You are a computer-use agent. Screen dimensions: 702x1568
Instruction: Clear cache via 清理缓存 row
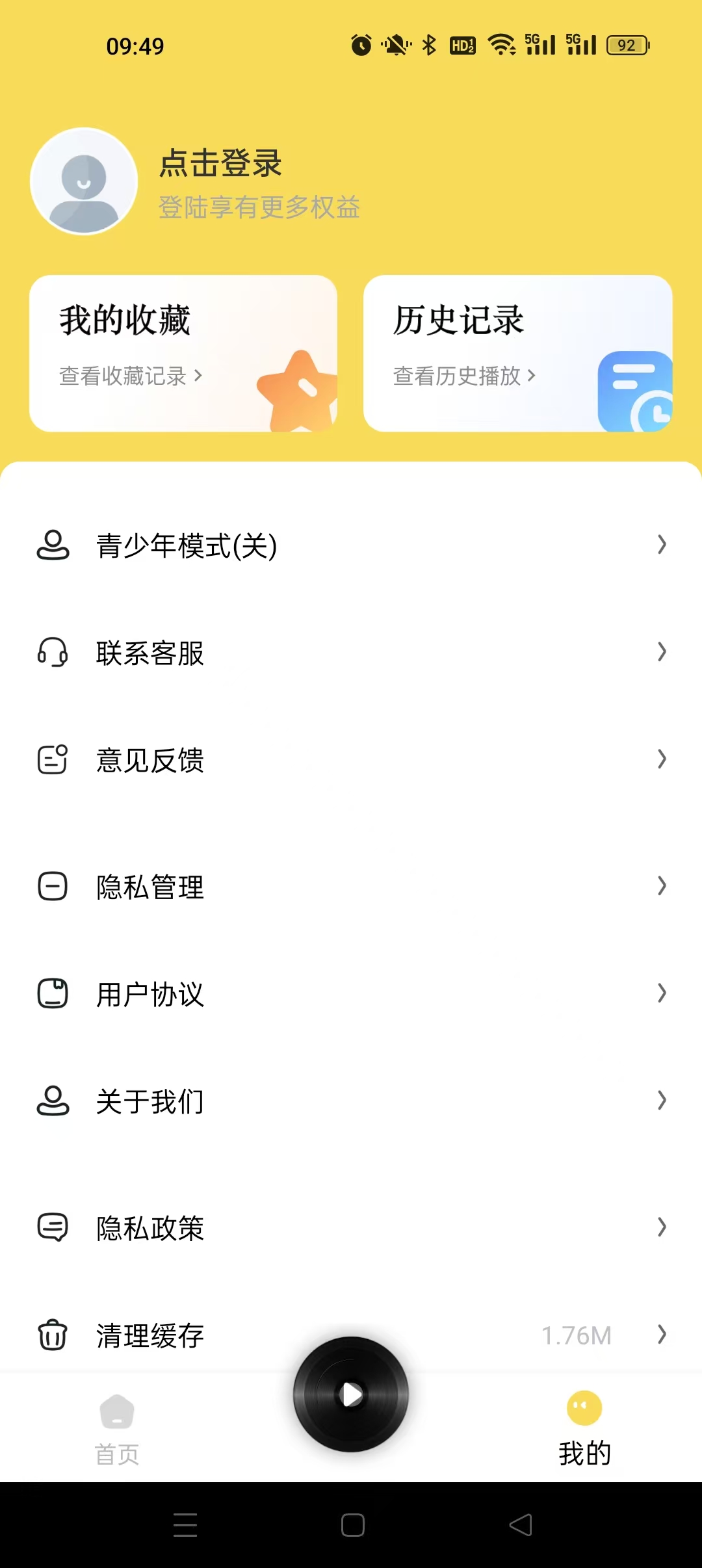(x=351, y=1335)
